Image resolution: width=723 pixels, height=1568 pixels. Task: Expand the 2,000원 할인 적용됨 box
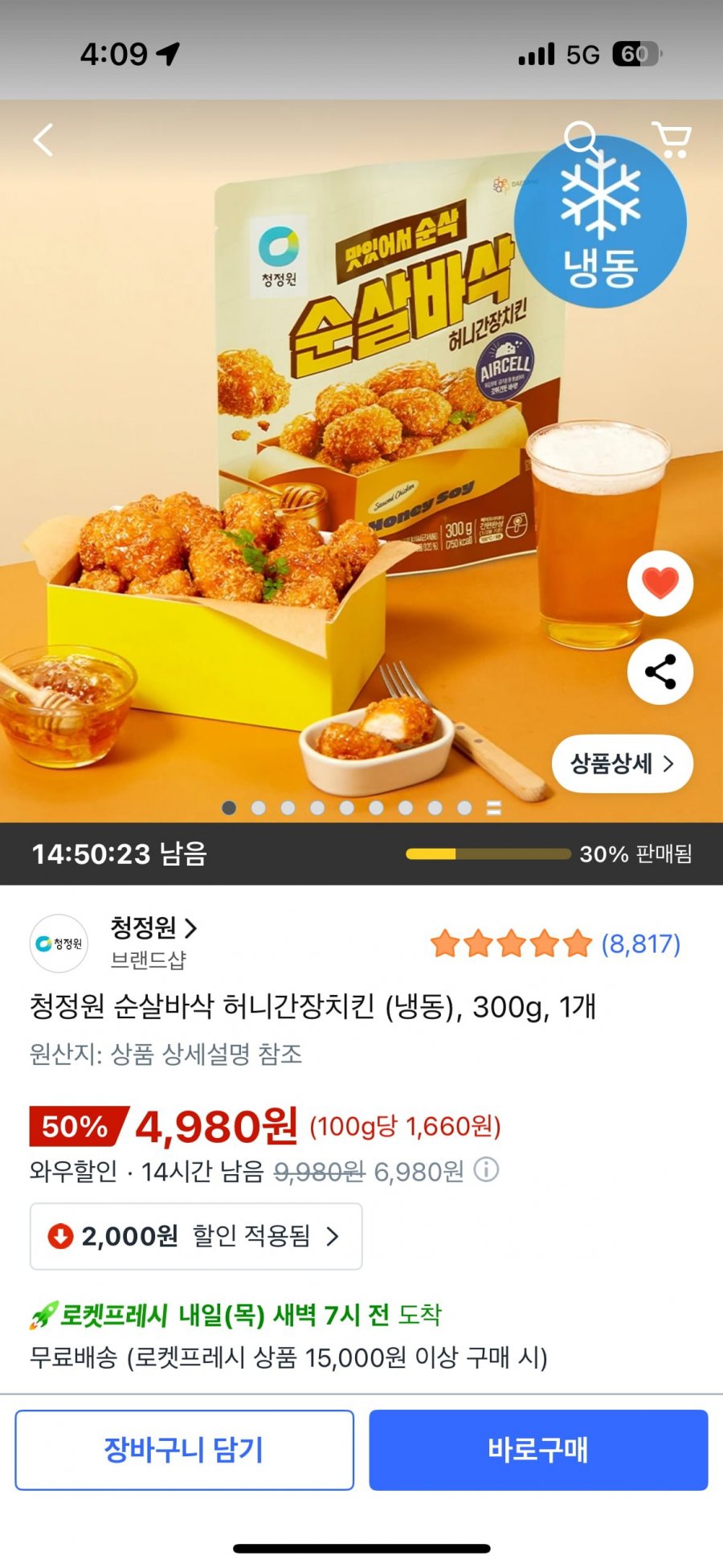(x=196, y=1236)
